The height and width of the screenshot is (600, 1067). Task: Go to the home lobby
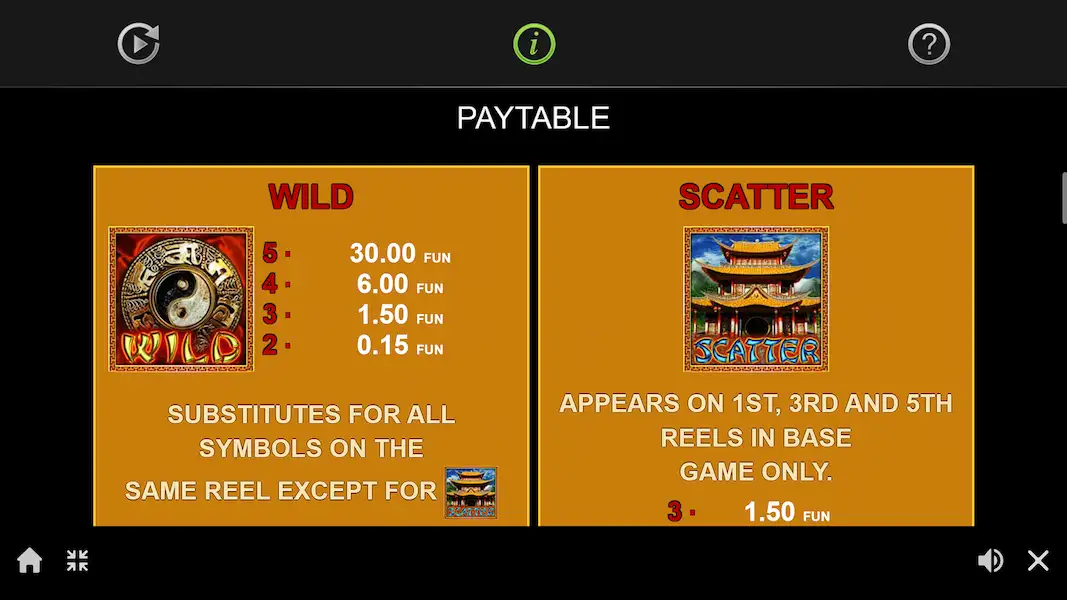pos(30,561)
